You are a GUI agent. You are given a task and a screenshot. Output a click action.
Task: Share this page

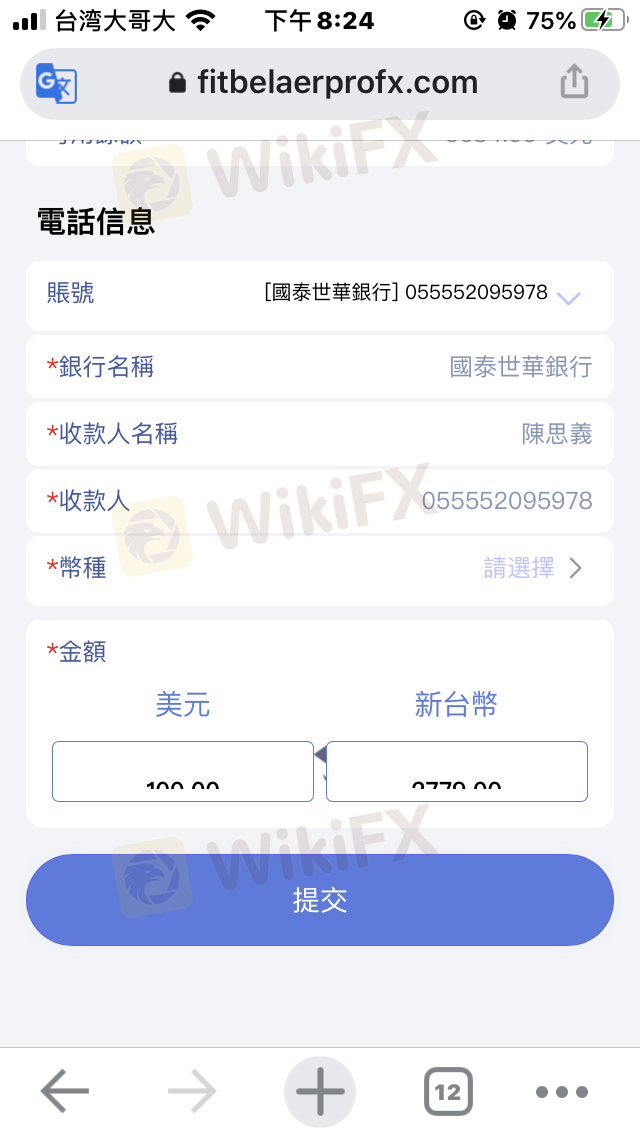click(x=574, y=83)
